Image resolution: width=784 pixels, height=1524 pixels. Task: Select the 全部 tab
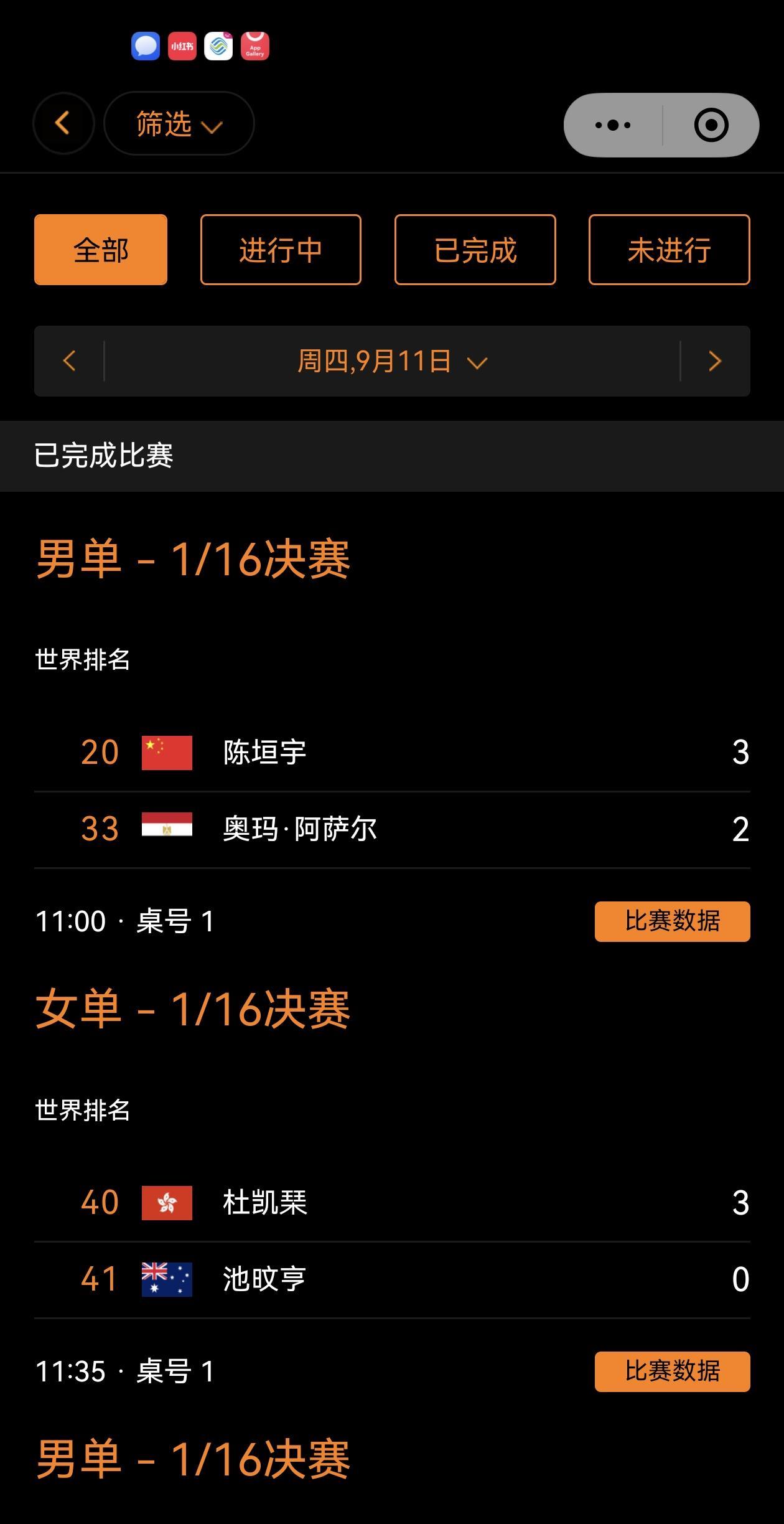click(x=101, y=250)
